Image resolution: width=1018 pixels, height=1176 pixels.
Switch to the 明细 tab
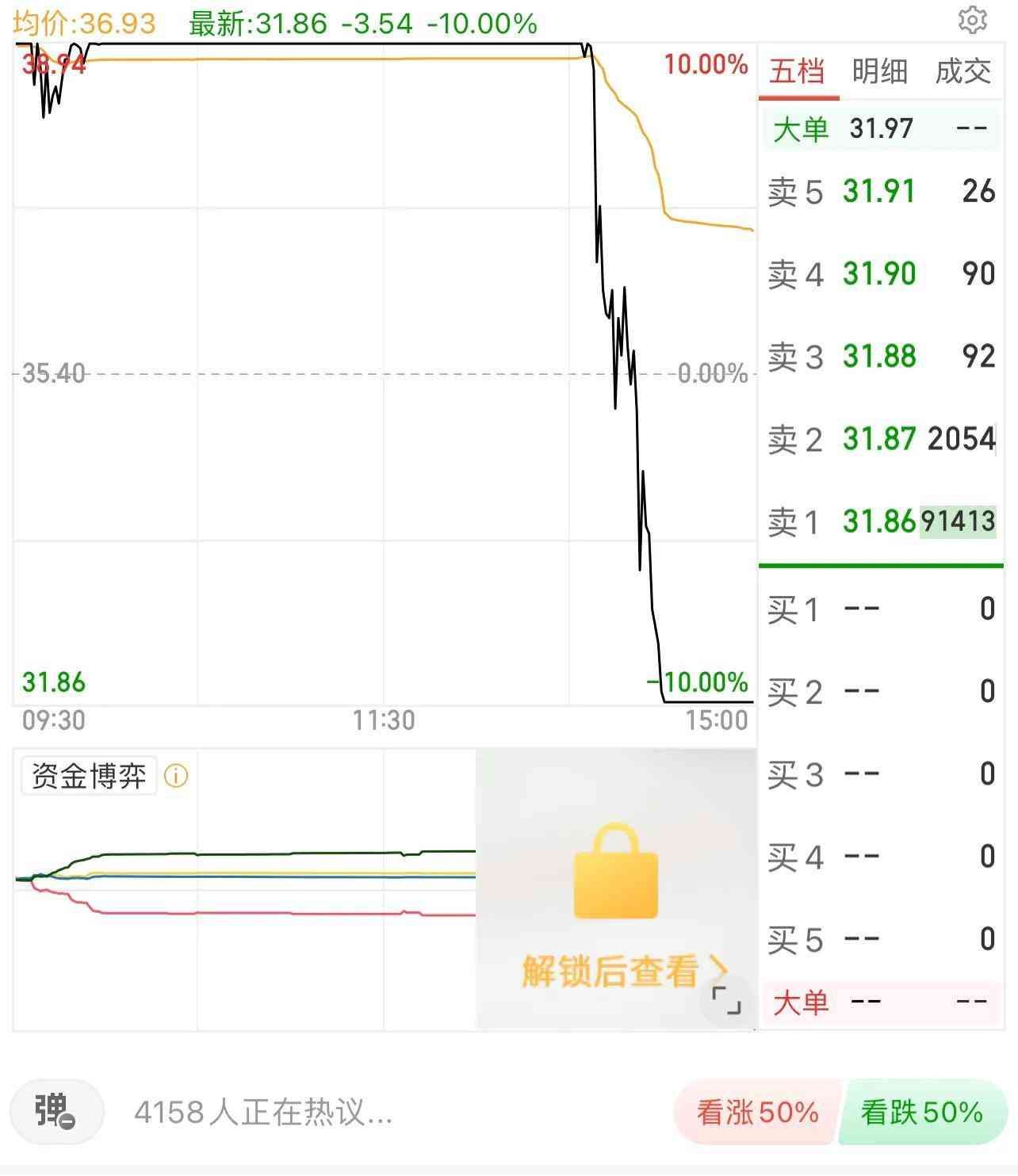(879, 71)
